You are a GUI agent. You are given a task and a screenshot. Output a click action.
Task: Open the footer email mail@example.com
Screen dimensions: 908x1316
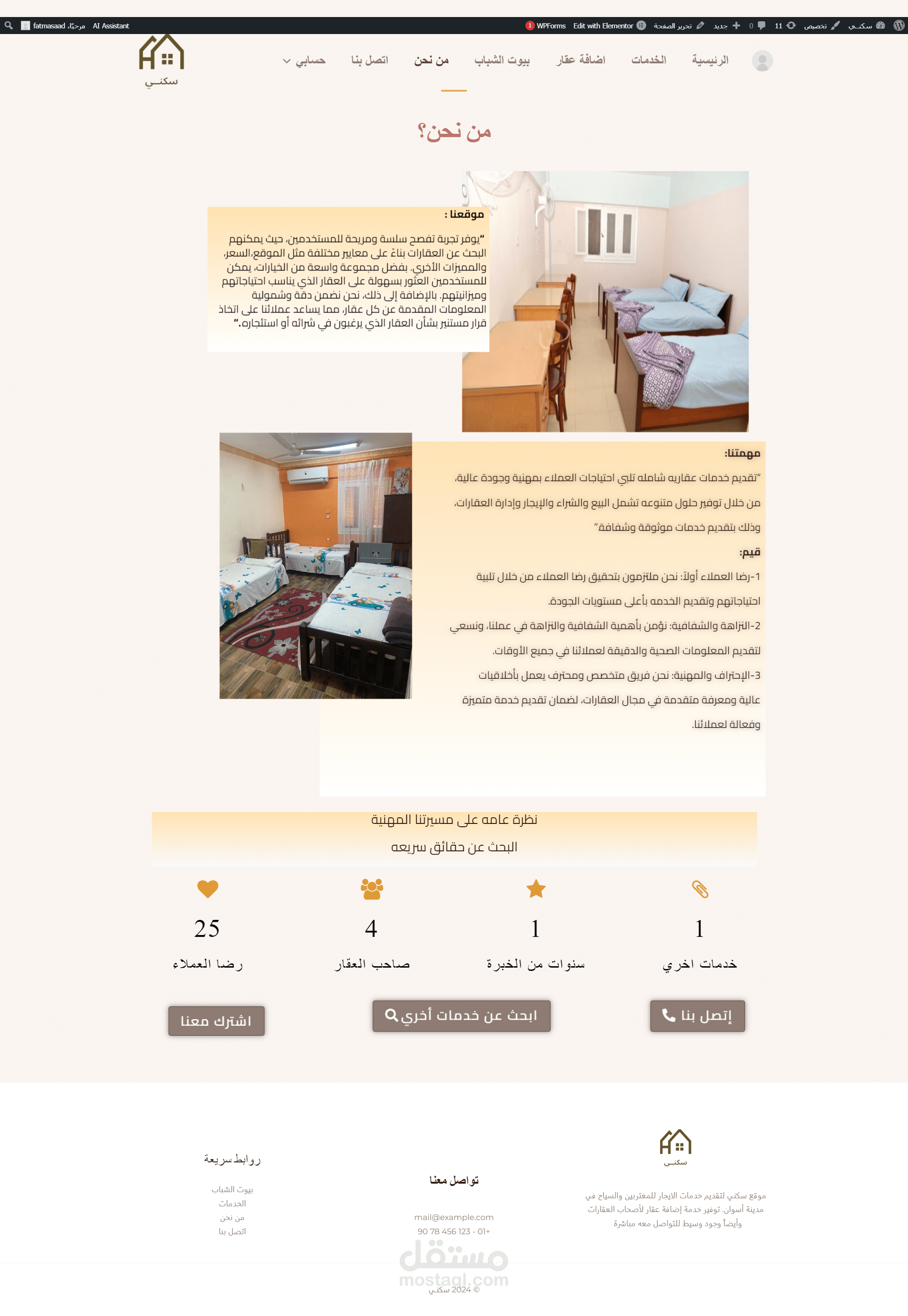coord(454,1217)
